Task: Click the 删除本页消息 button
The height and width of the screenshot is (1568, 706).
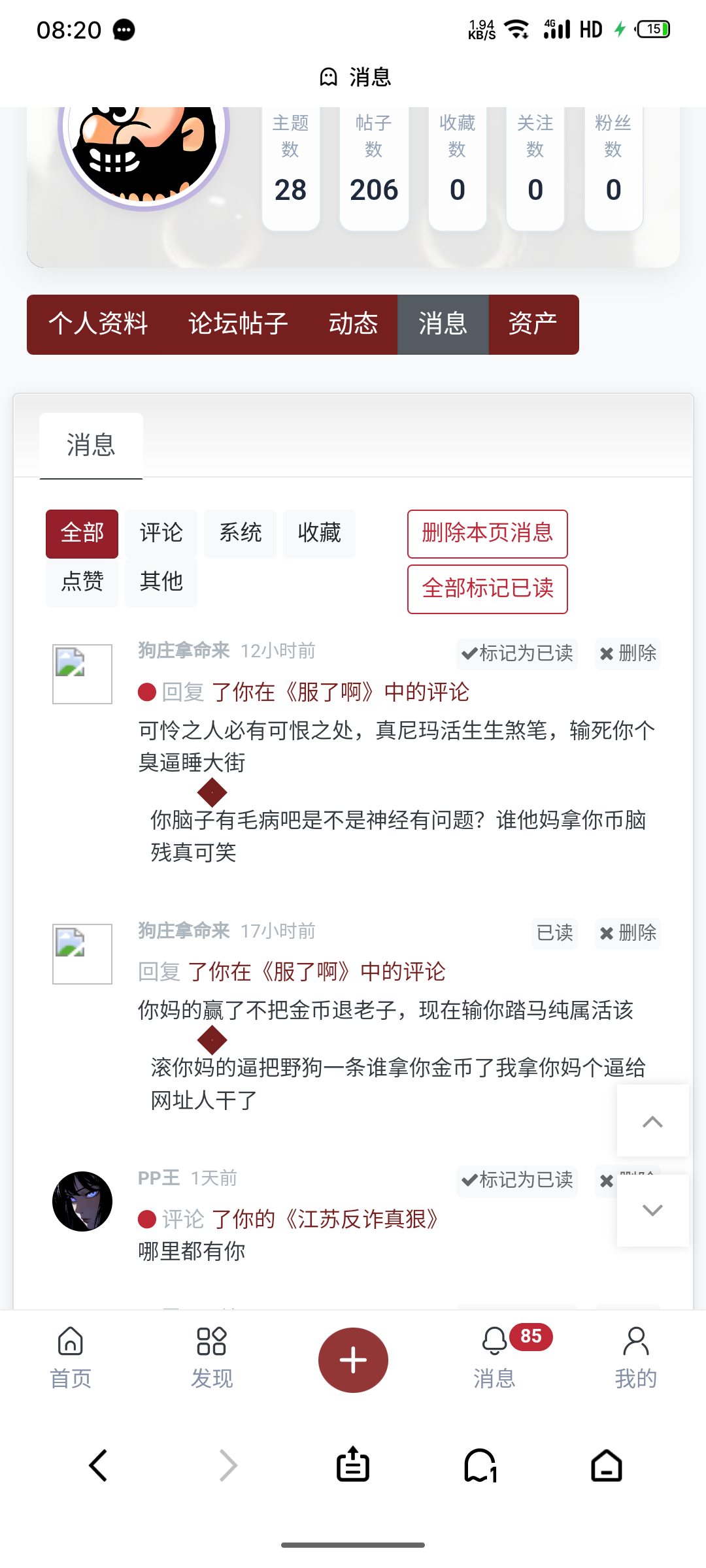Action: 487,534
